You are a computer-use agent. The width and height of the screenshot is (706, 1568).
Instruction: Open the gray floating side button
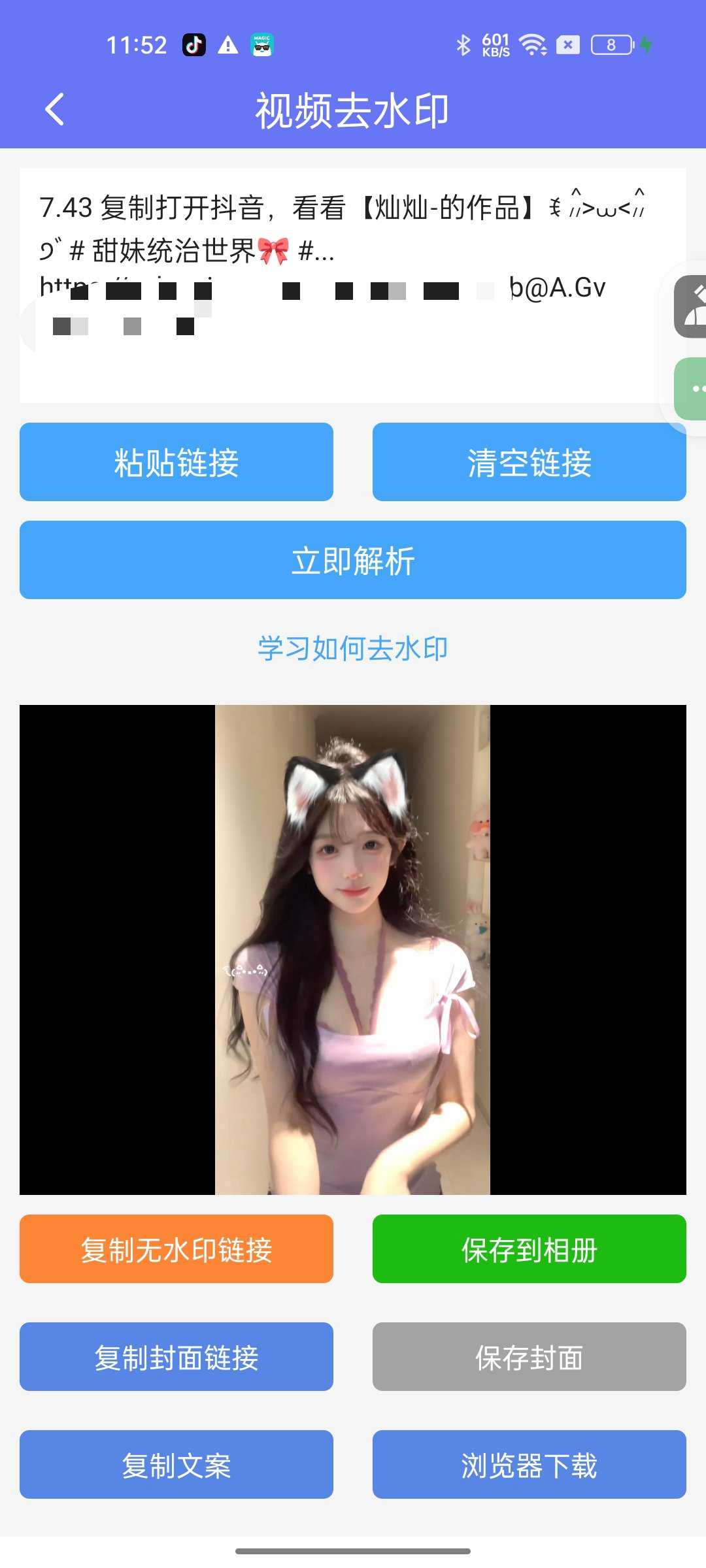pyautogui.click(x=692, y=307)
